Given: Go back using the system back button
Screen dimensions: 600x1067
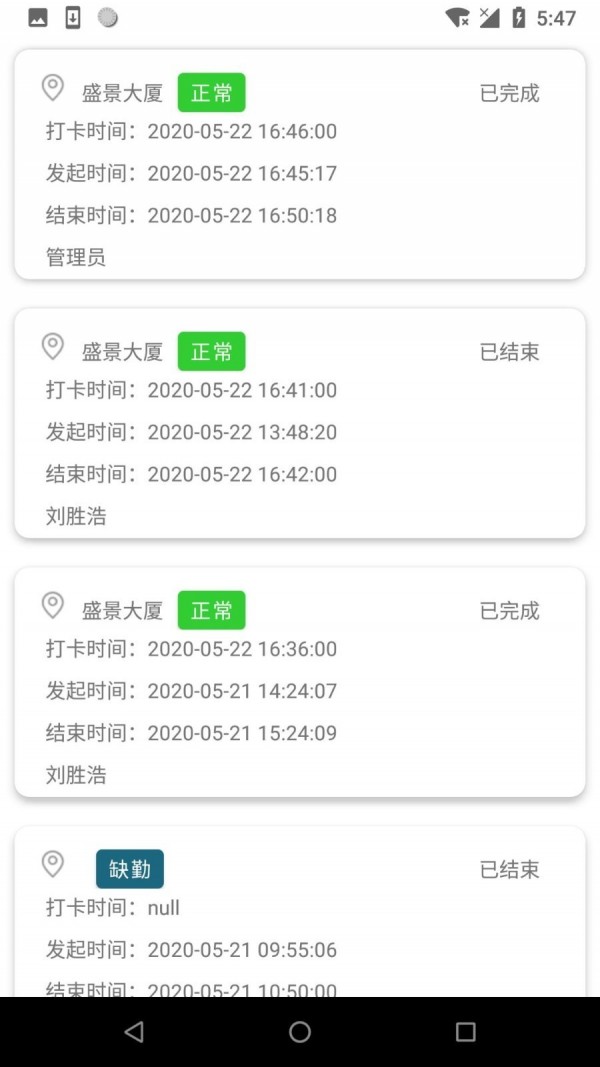Looking at the screenshot, I should (x=134, y=1032).
